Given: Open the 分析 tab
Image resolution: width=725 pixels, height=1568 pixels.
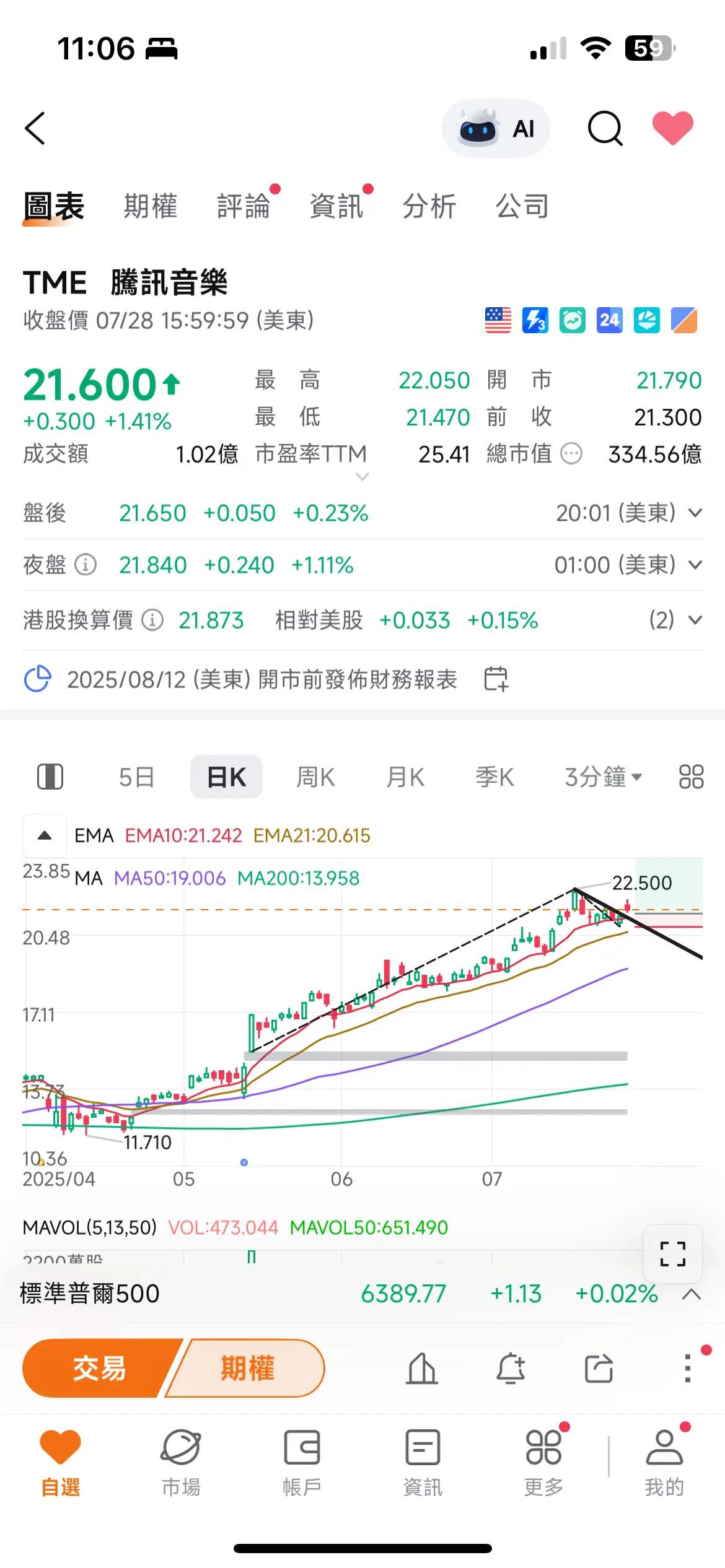Looking at the screenshot, I should coord(429,206).
